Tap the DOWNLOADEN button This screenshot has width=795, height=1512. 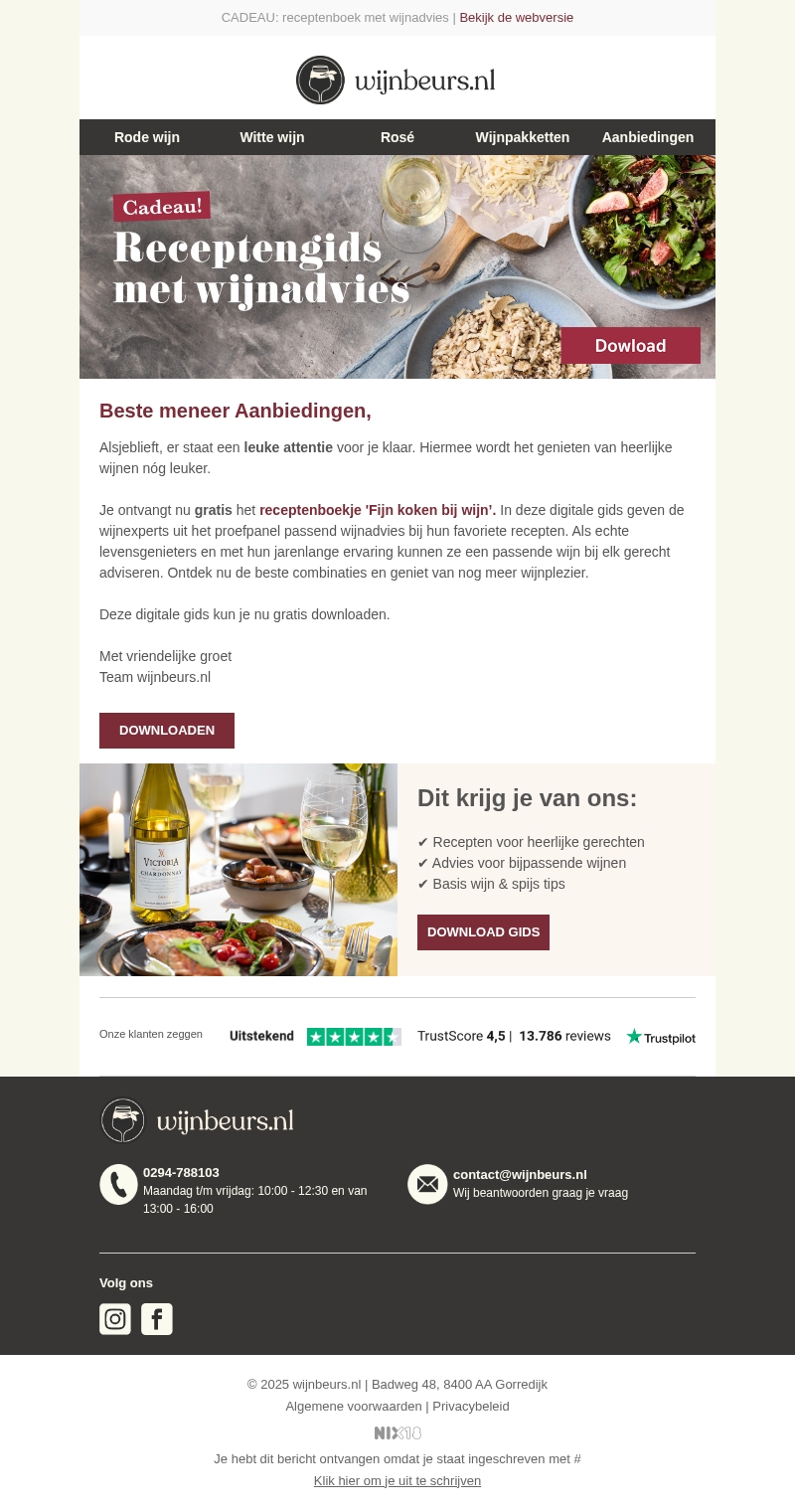(167, 731)
